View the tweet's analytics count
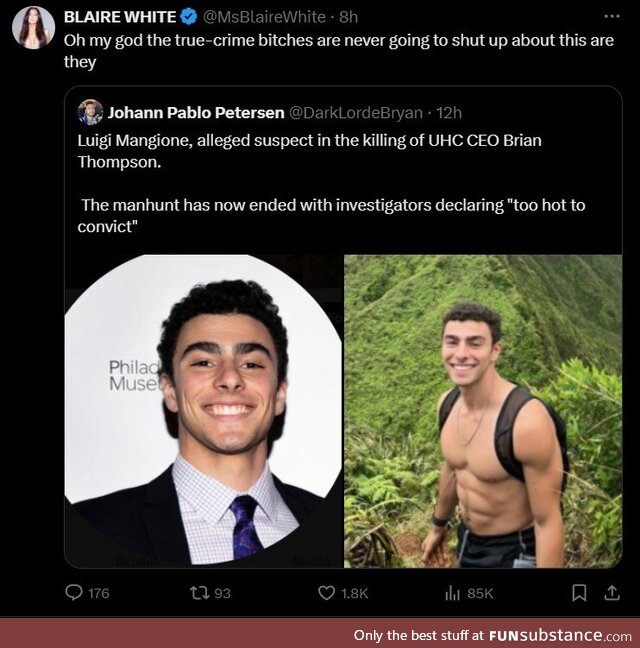The height and width of the screenshot is (648, 640). pyautogui.click(x=468, y=593)
